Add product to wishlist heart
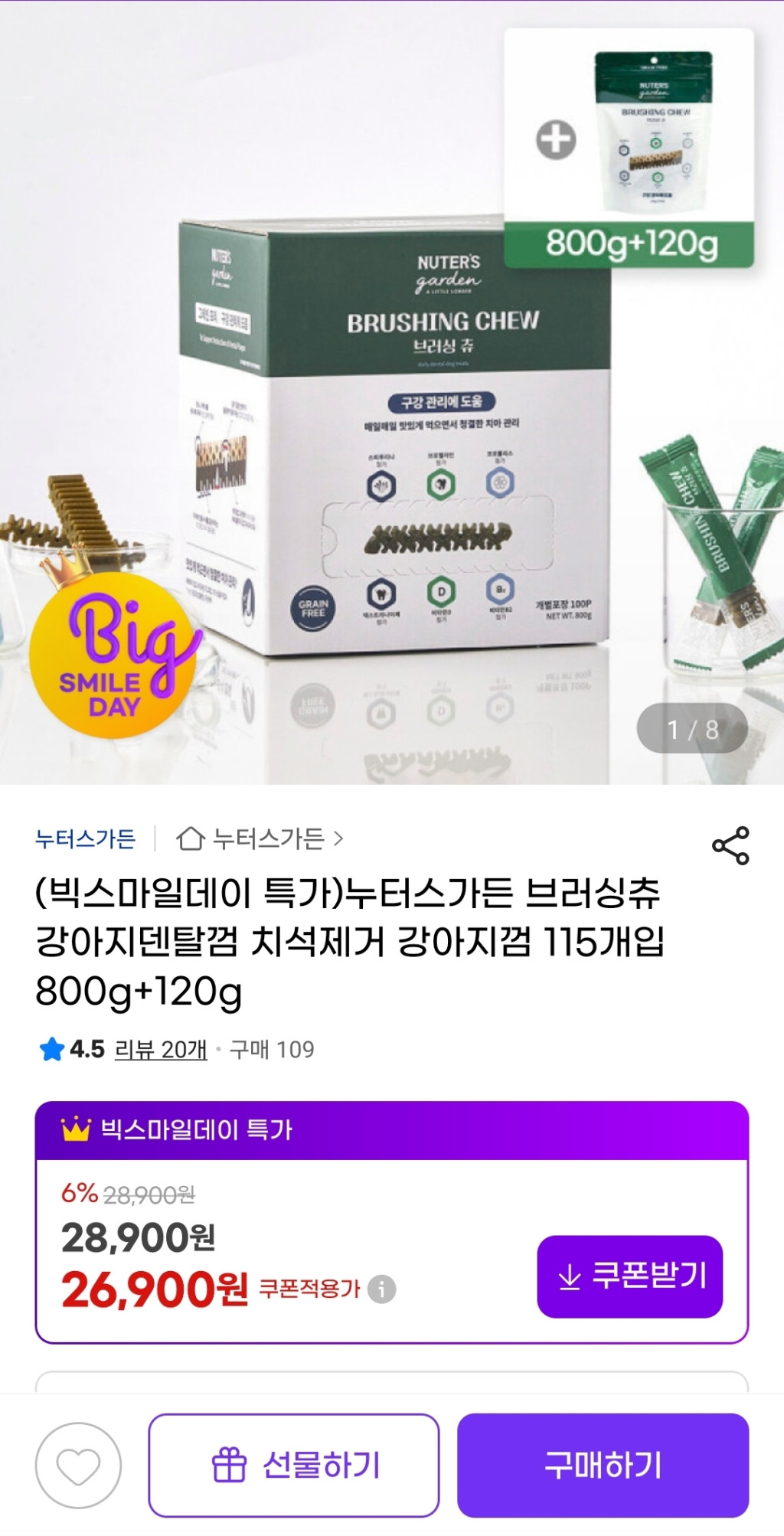This screenshot has height=1536, width=784. pos(78,1465)
